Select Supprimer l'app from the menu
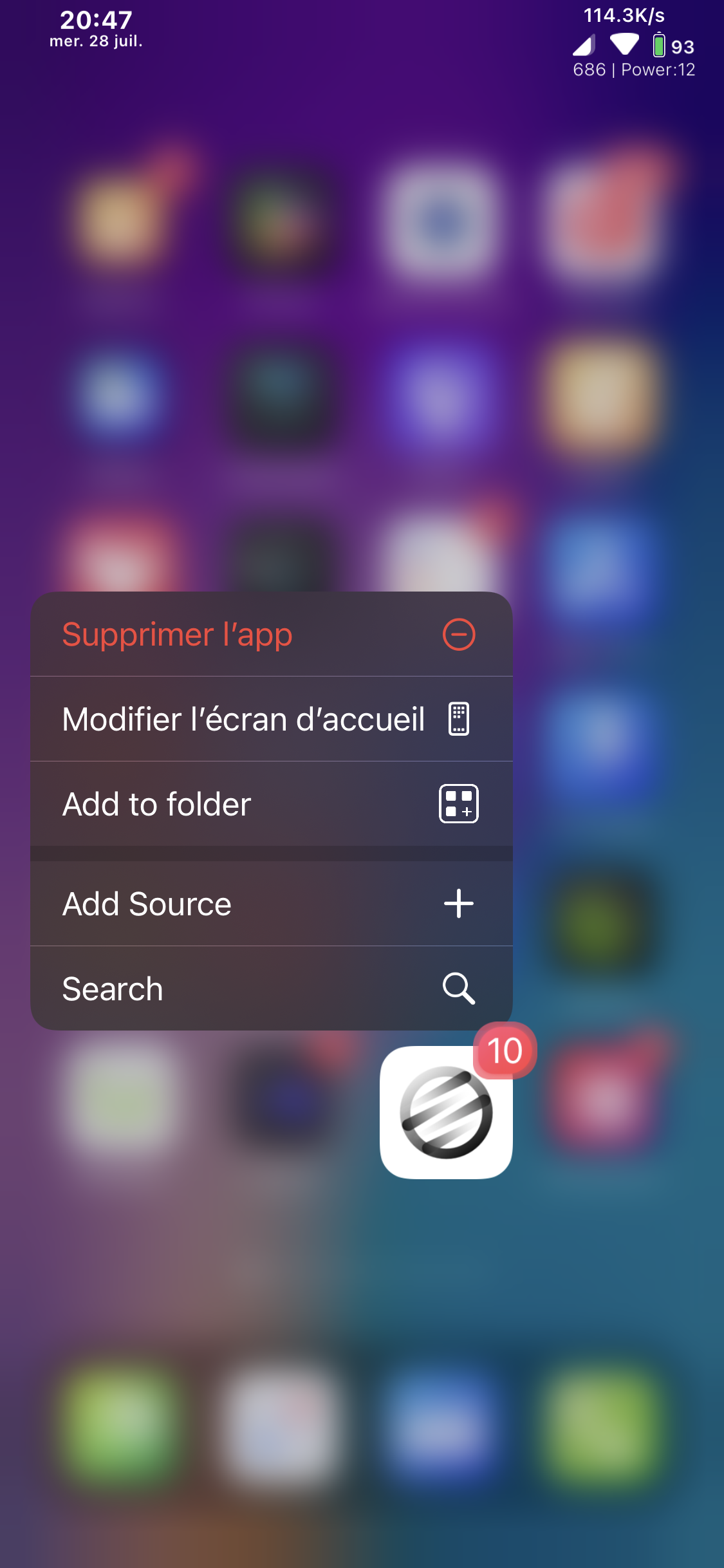 [x=271, y=635]
